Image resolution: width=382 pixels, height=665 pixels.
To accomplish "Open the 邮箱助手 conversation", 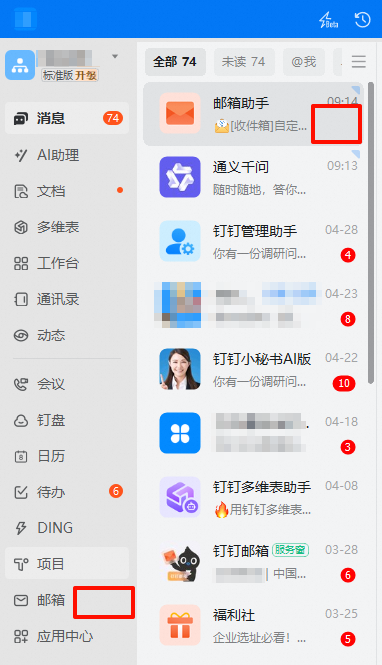I will click(254, 114).
